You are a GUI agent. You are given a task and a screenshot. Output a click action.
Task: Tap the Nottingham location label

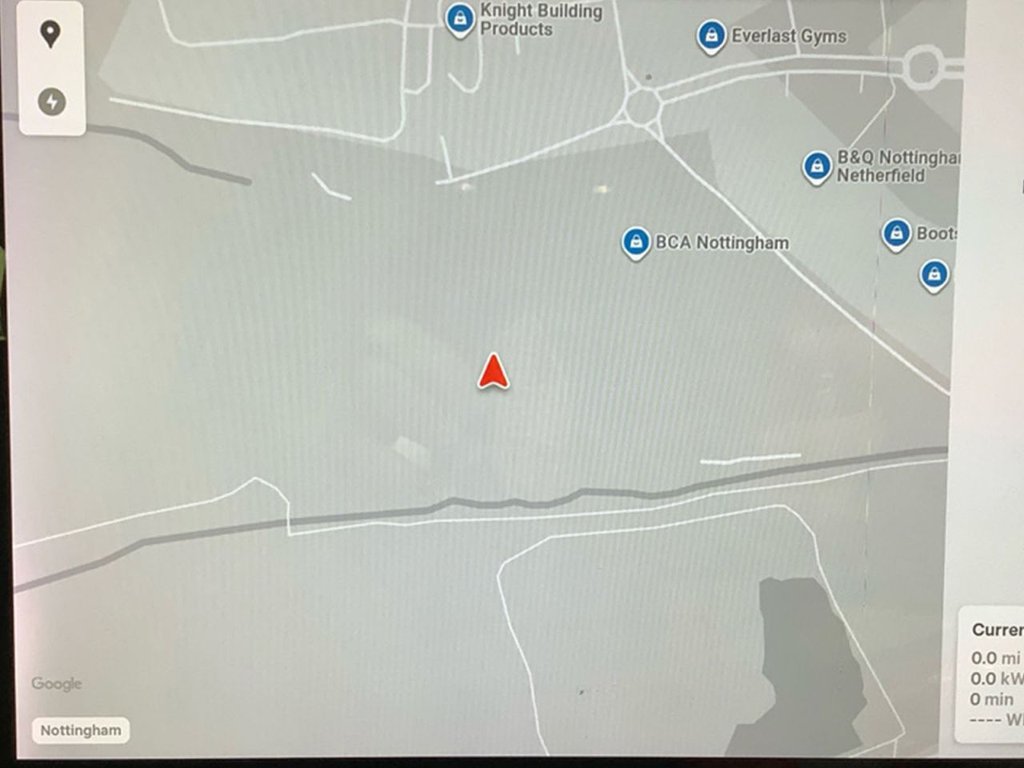[80, 730]
